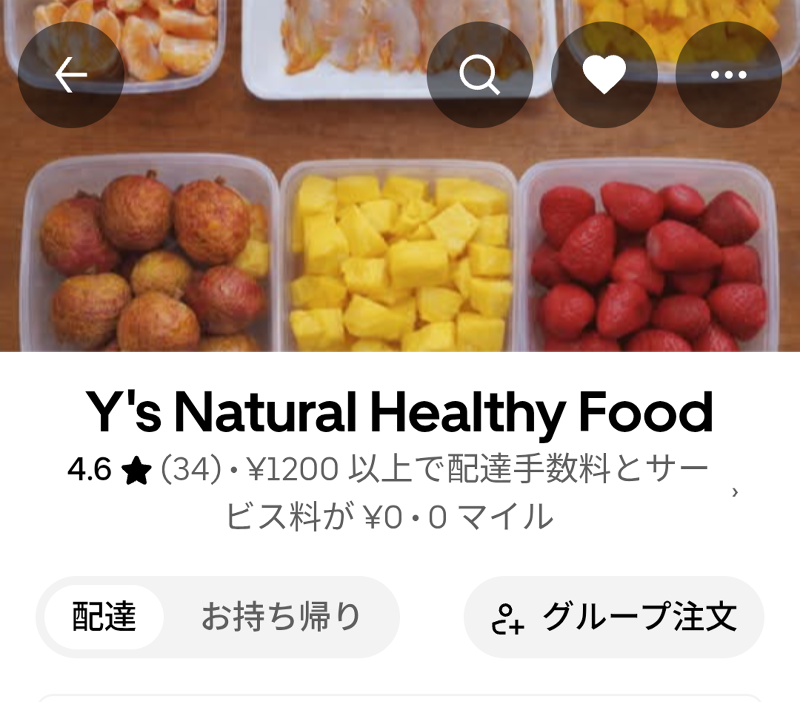Start a グループ注文 group order
Viewport: 800px width, 702px height.
tap(614, 617)
